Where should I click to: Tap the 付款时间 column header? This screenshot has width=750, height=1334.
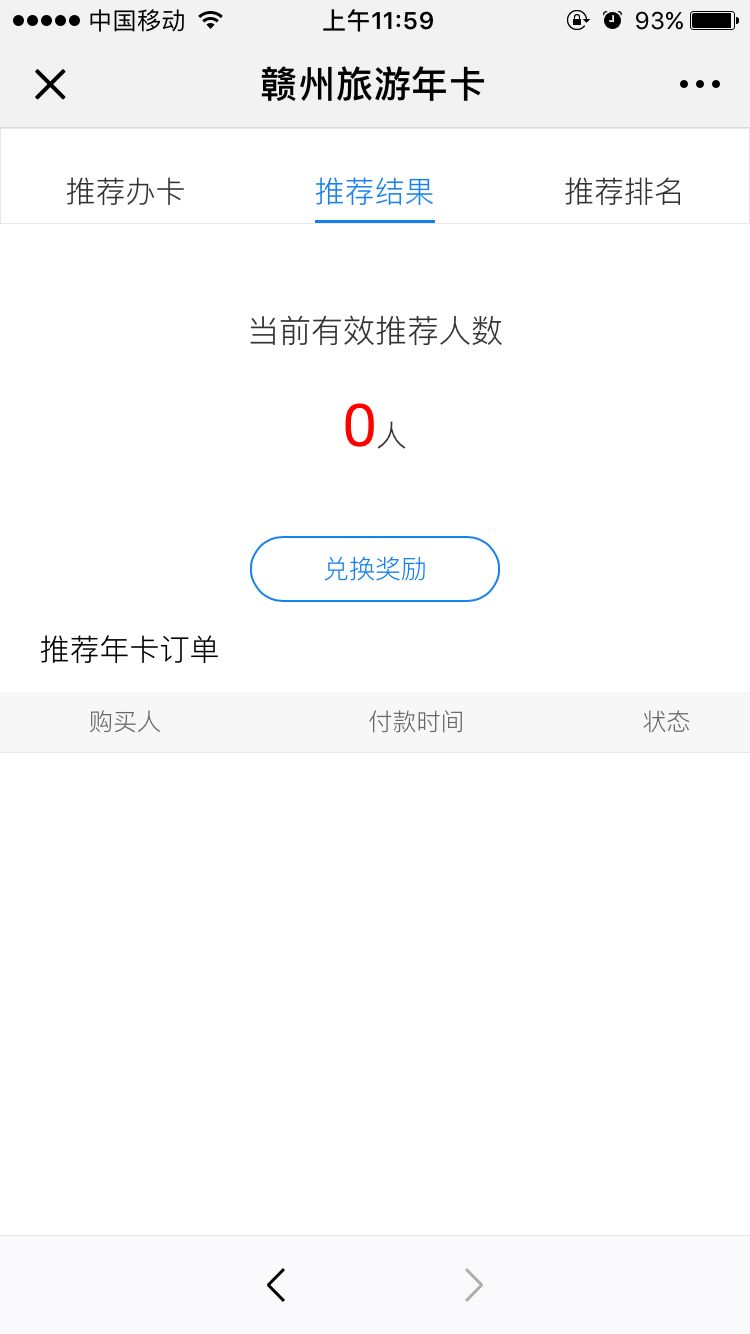point(416,722)
